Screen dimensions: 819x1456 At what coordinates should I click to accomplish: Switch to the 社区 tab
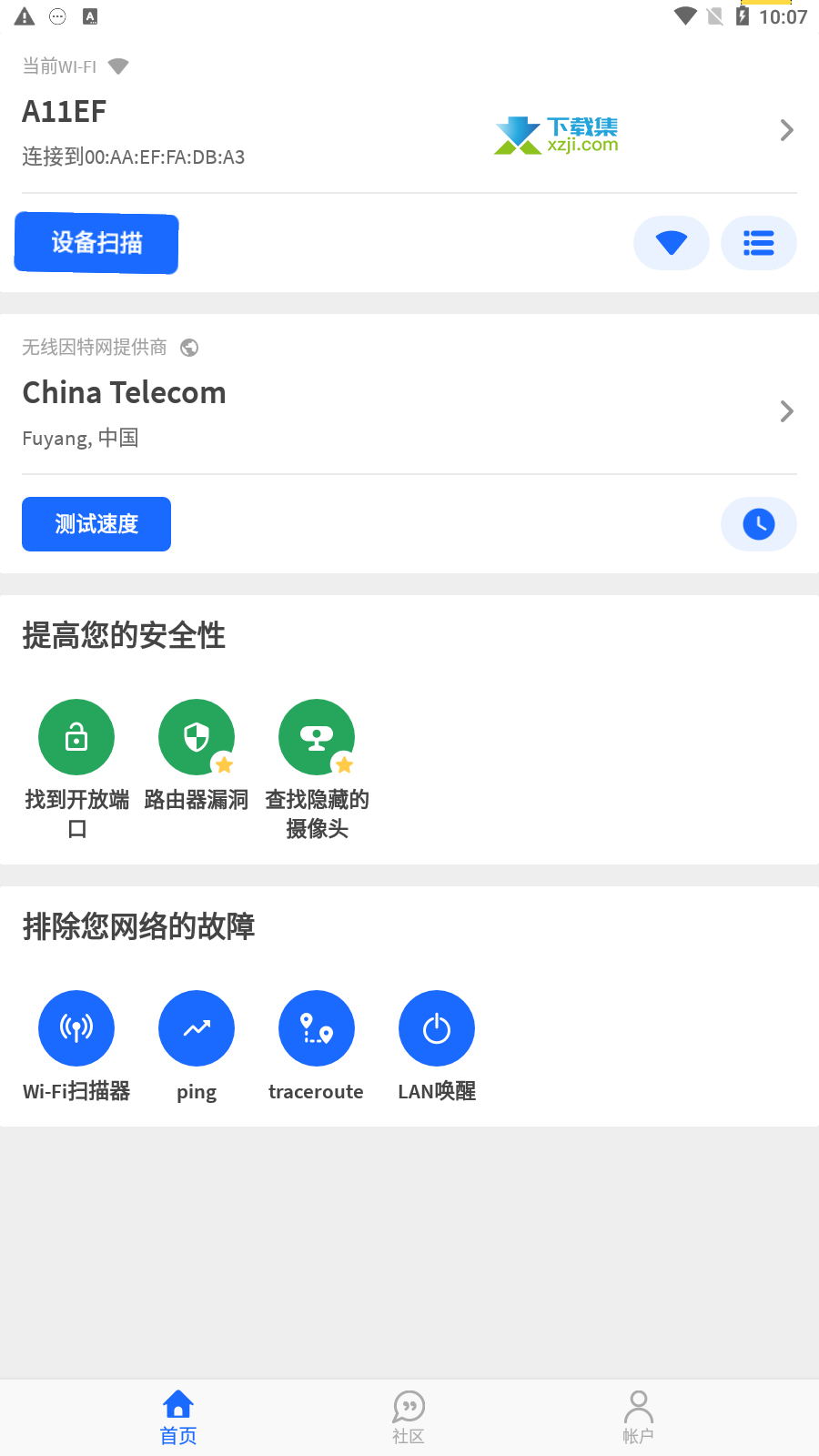tap(409, 1418)
